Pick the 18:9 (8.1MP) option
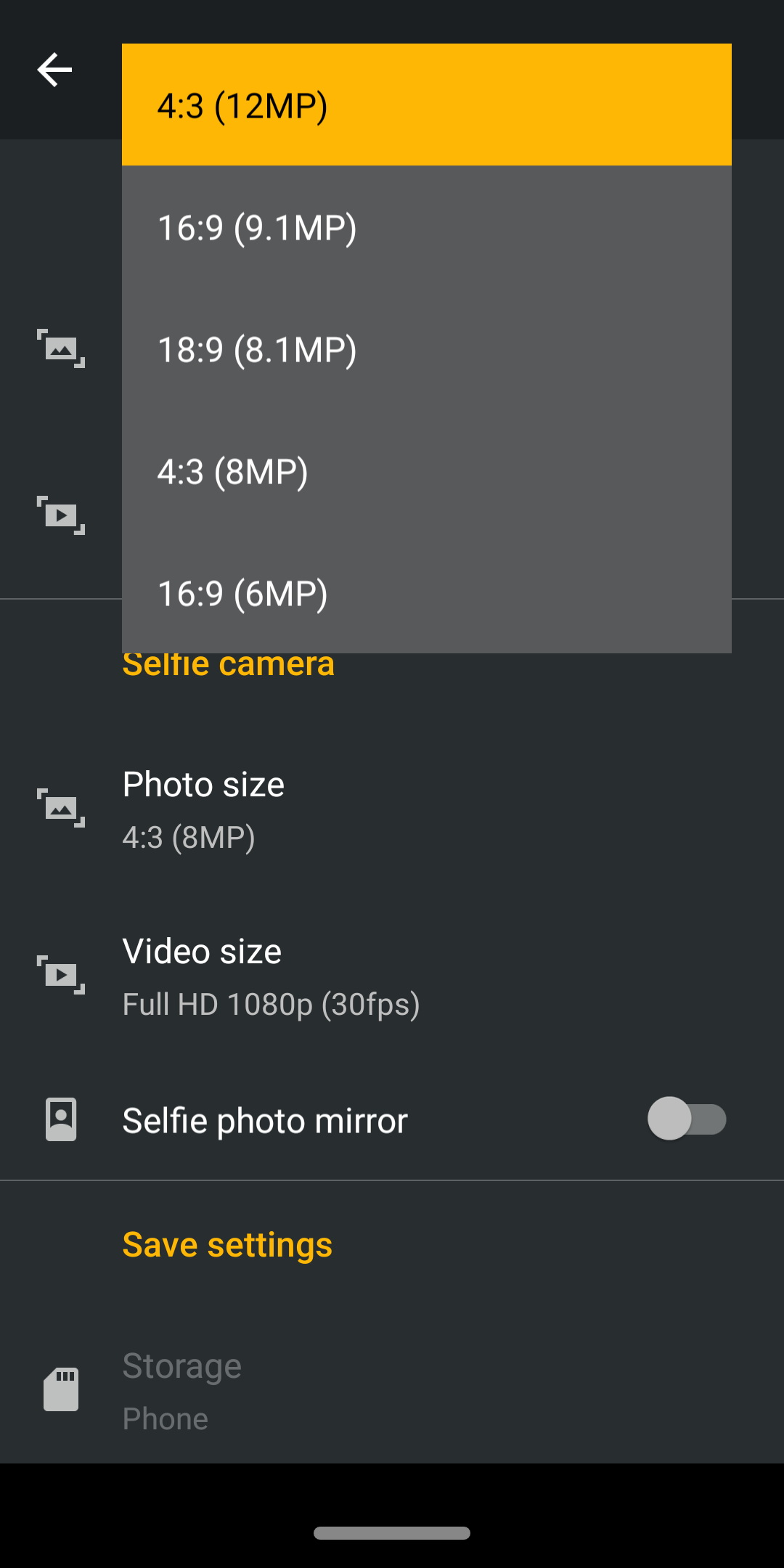 pyautogui.click(x=427, y=348)
